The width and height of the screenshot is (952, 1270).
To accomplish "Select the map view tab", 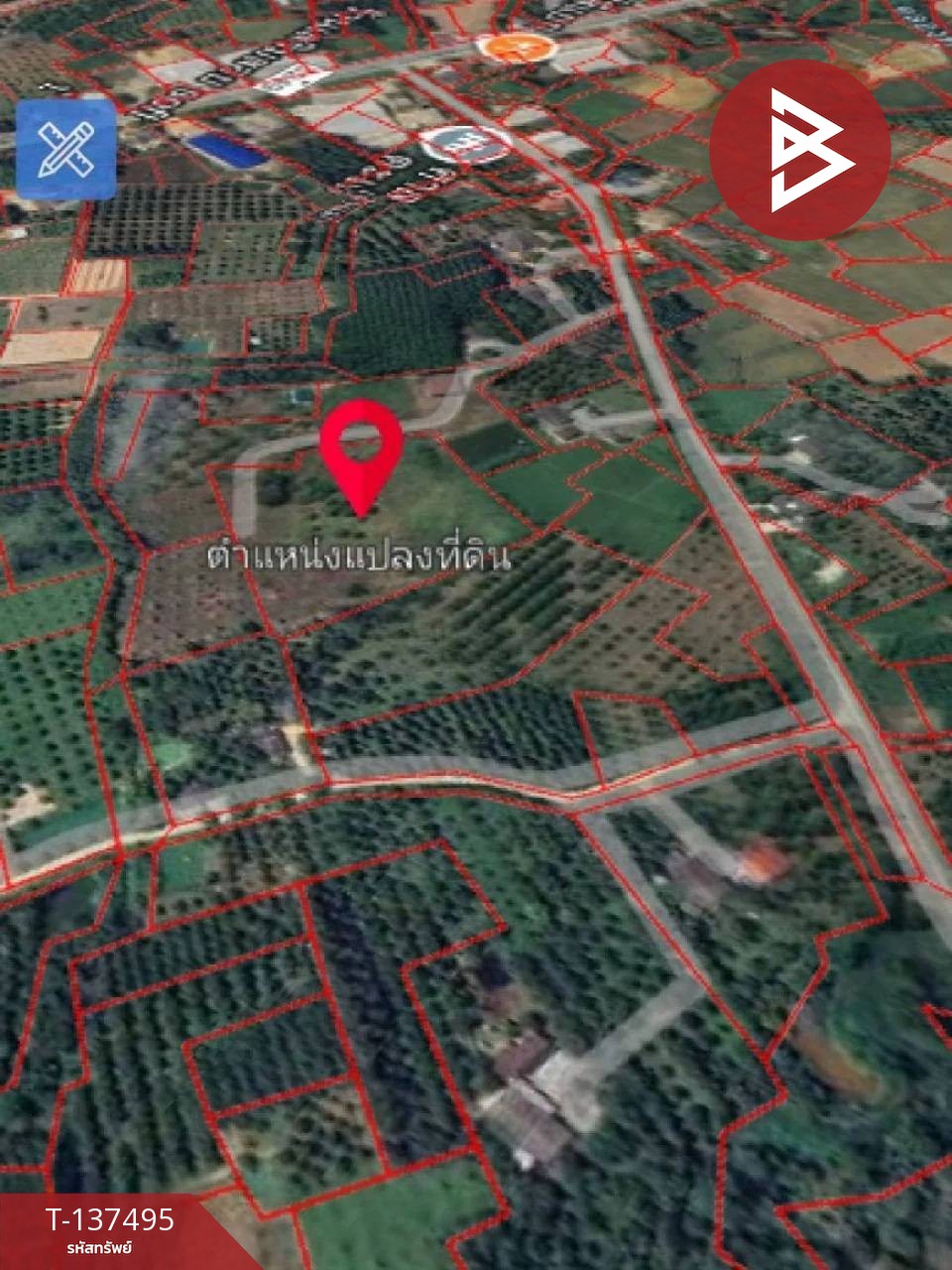I will click(x=476, y=635).
